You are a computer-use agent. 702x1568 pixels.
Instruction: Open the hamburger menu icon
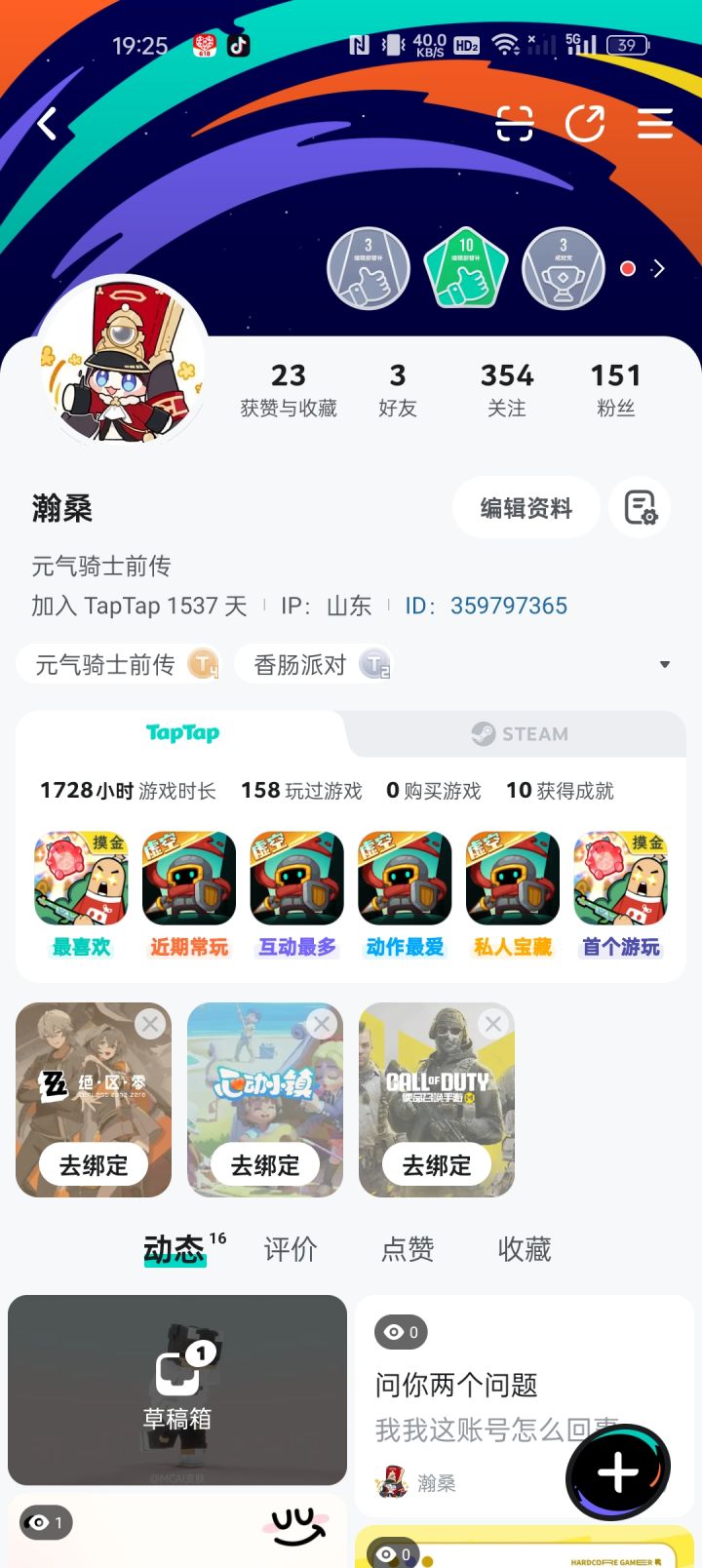(x=655, y=124)
